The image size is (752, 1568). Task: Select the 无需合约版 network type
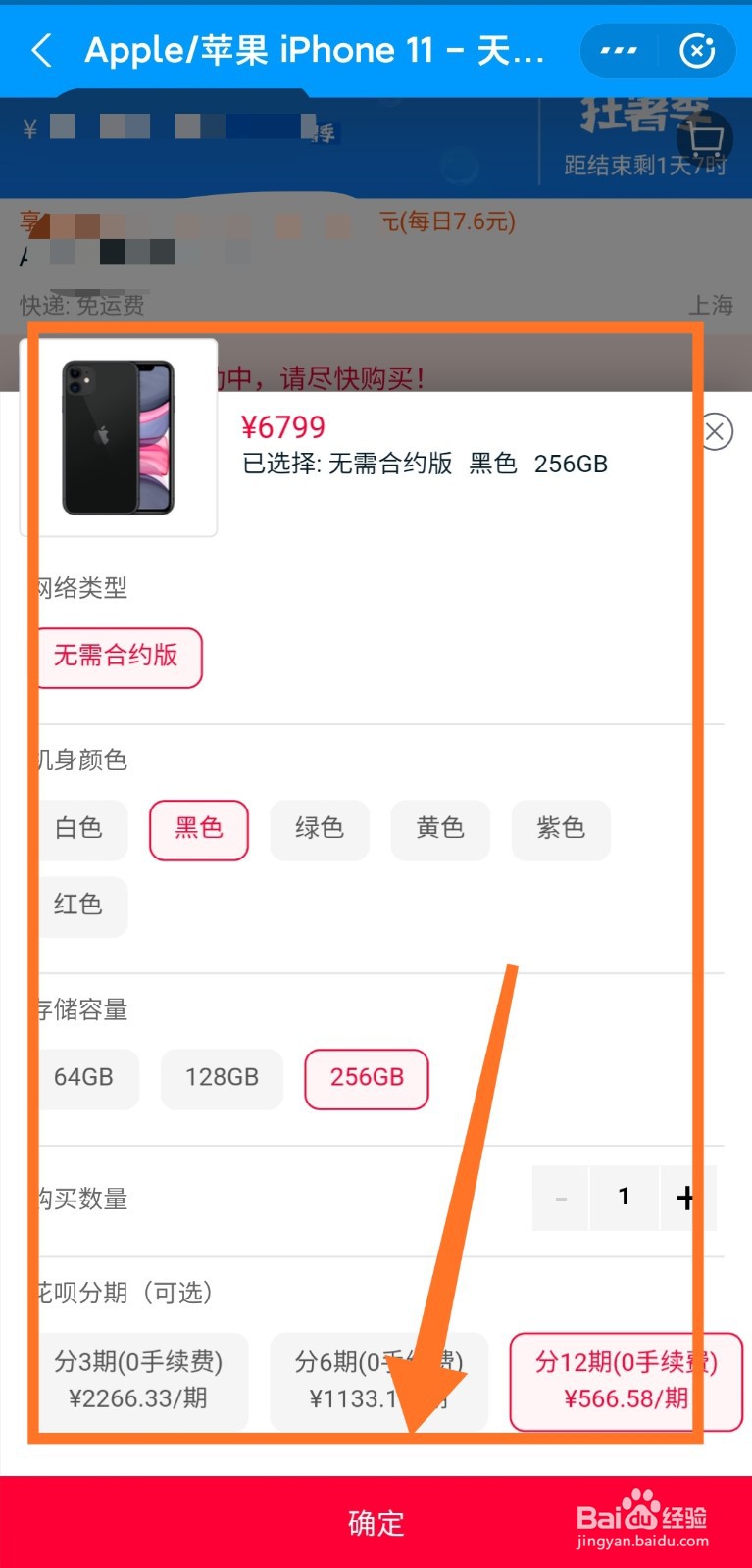[x=118, y=658]
